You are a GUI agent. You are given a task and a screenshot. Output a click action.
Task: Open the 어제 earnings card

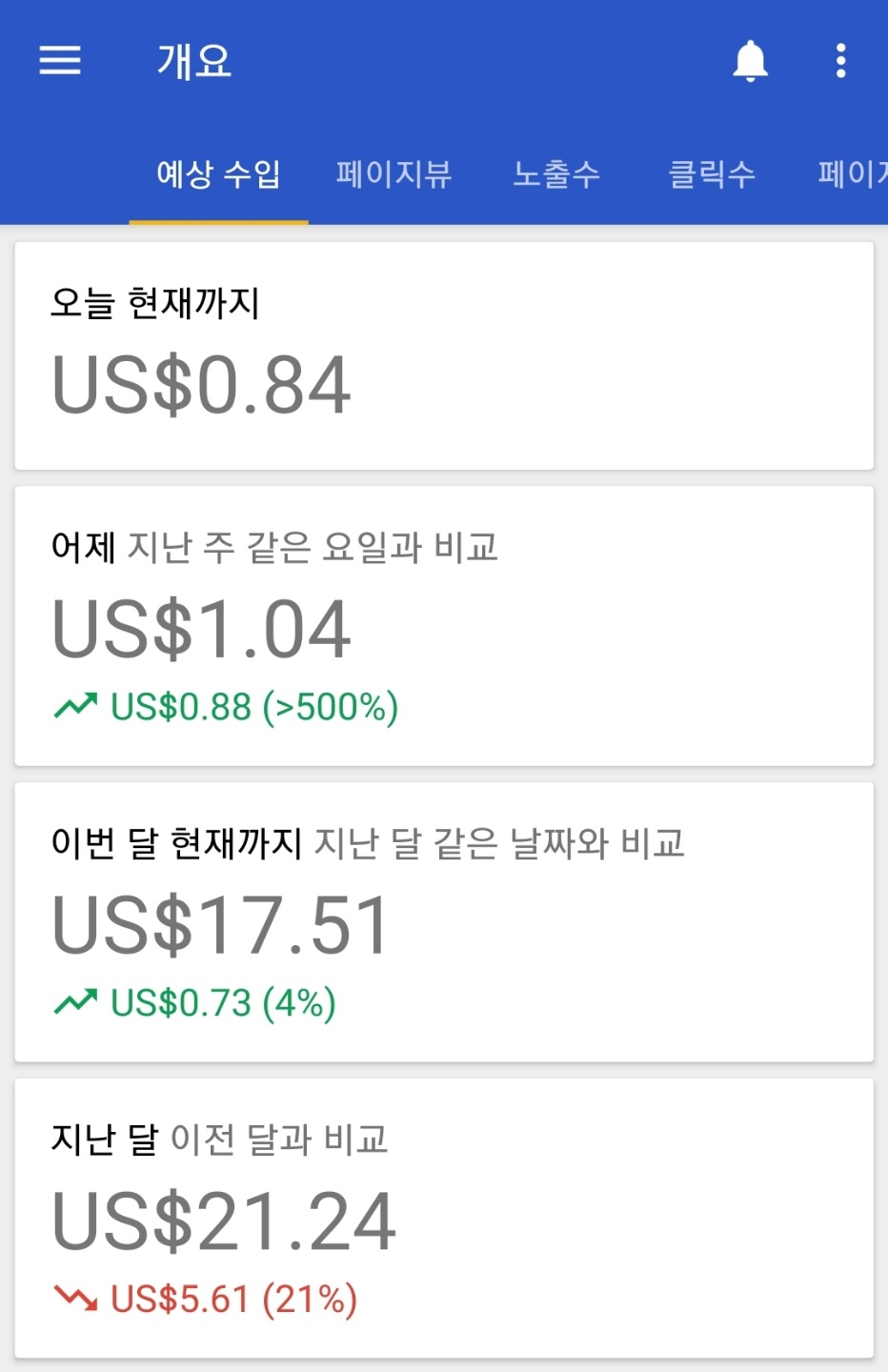pyautogui.click(x=444, y=626)
